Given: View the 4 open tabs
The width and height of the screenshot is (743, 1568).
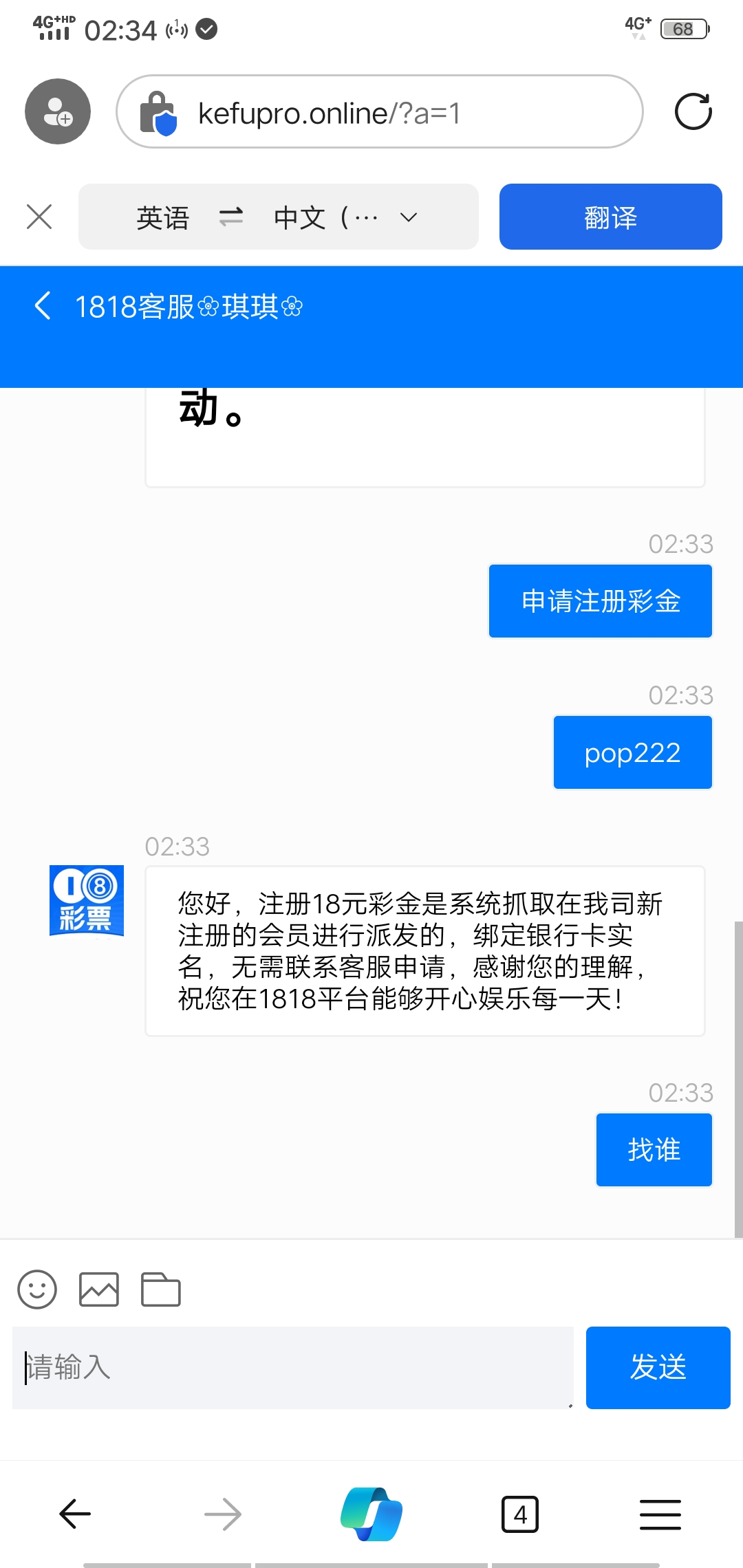Looking at the screenshot, I should coord(520,1514).
